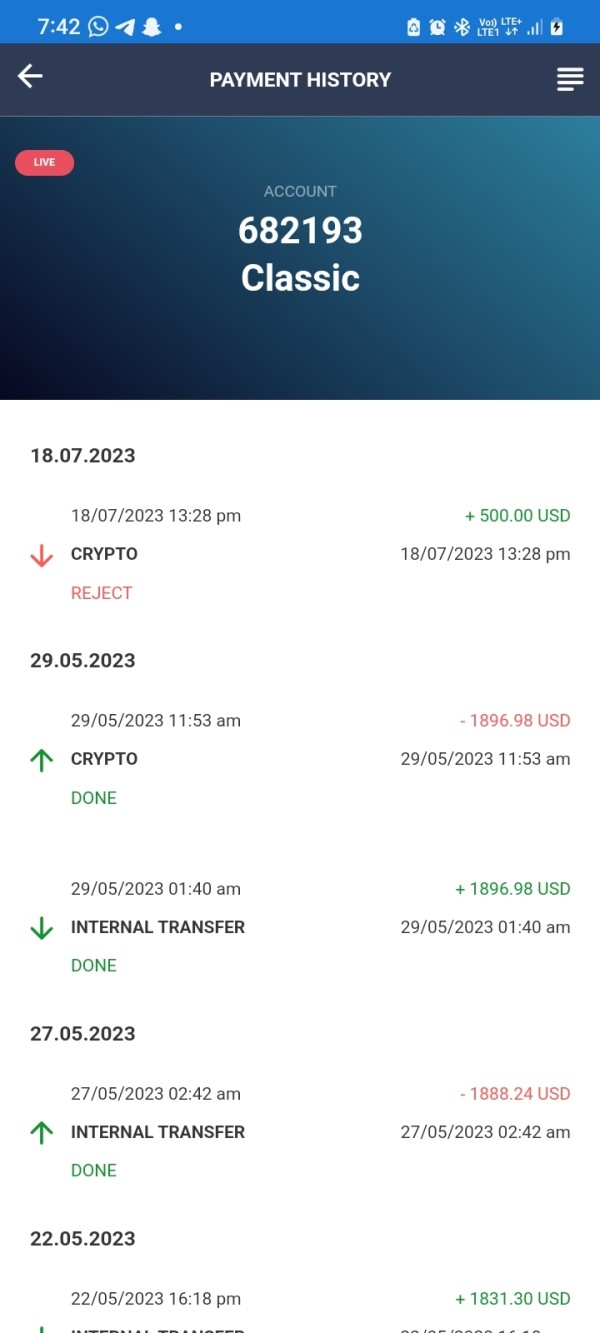View the 29/05/2023 11:53 am crypto withdrawal
600x1333 pixels.
pyautogui.click(x=300, y=759)
